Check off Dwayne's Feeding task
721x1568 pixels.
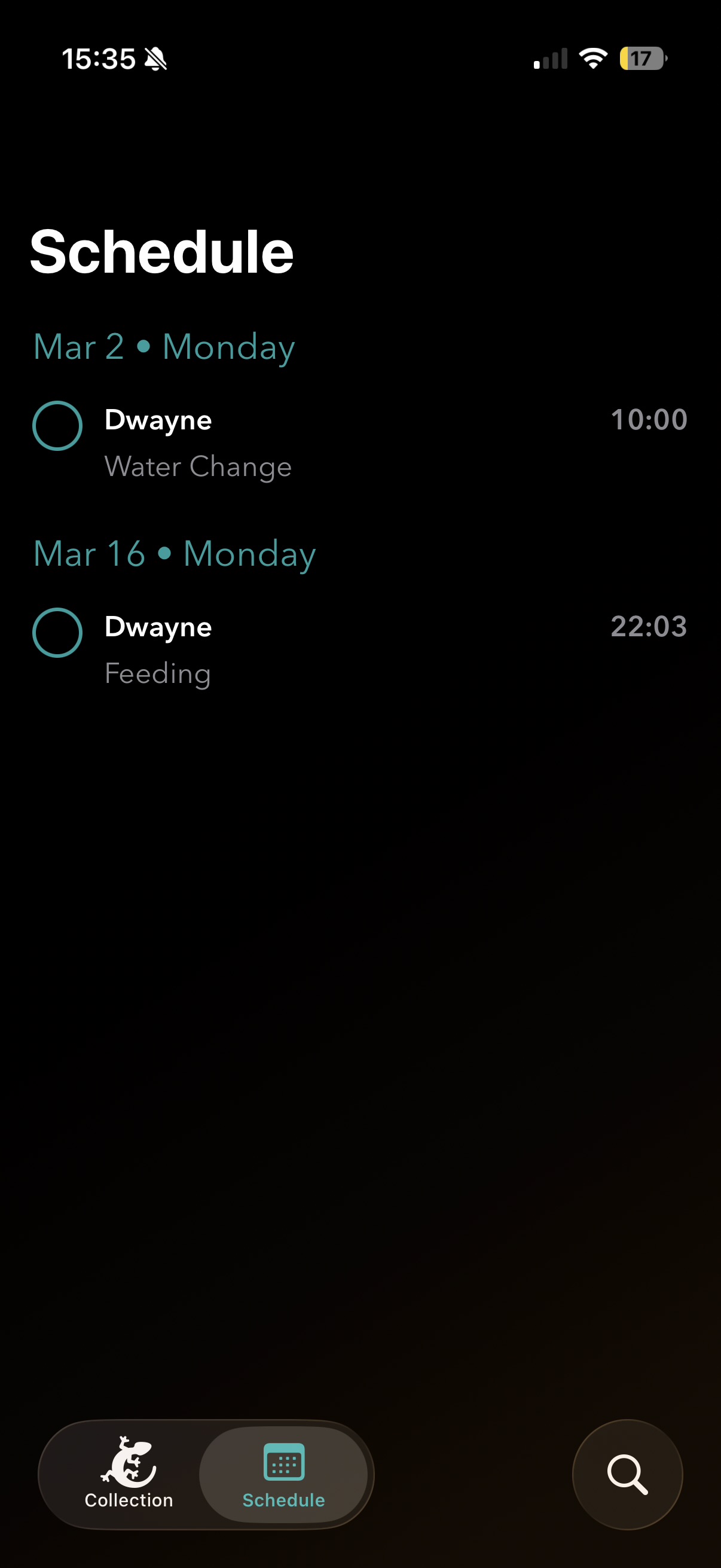(x=58, y=633)
